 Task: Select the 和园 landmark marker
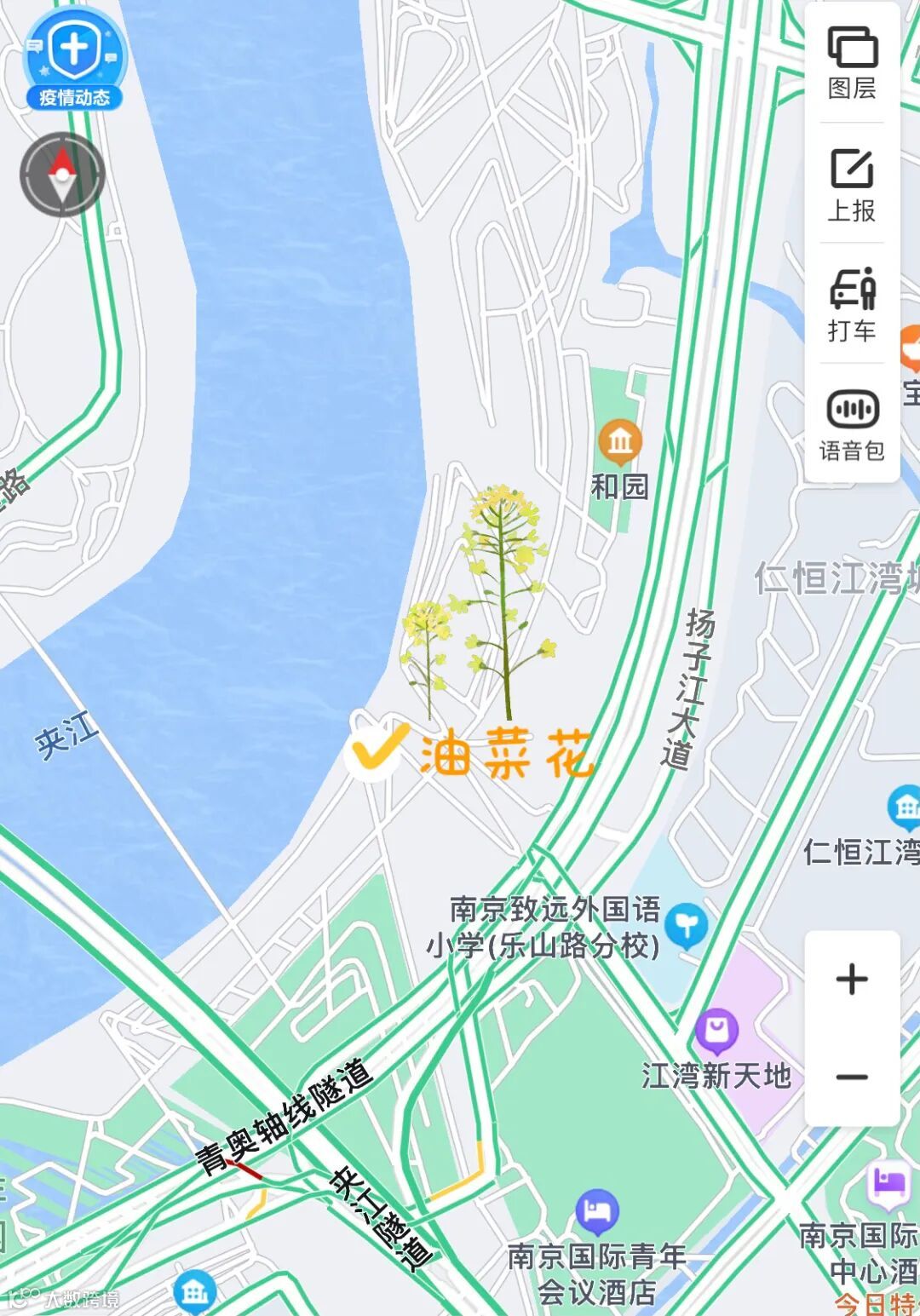(620, 442)
